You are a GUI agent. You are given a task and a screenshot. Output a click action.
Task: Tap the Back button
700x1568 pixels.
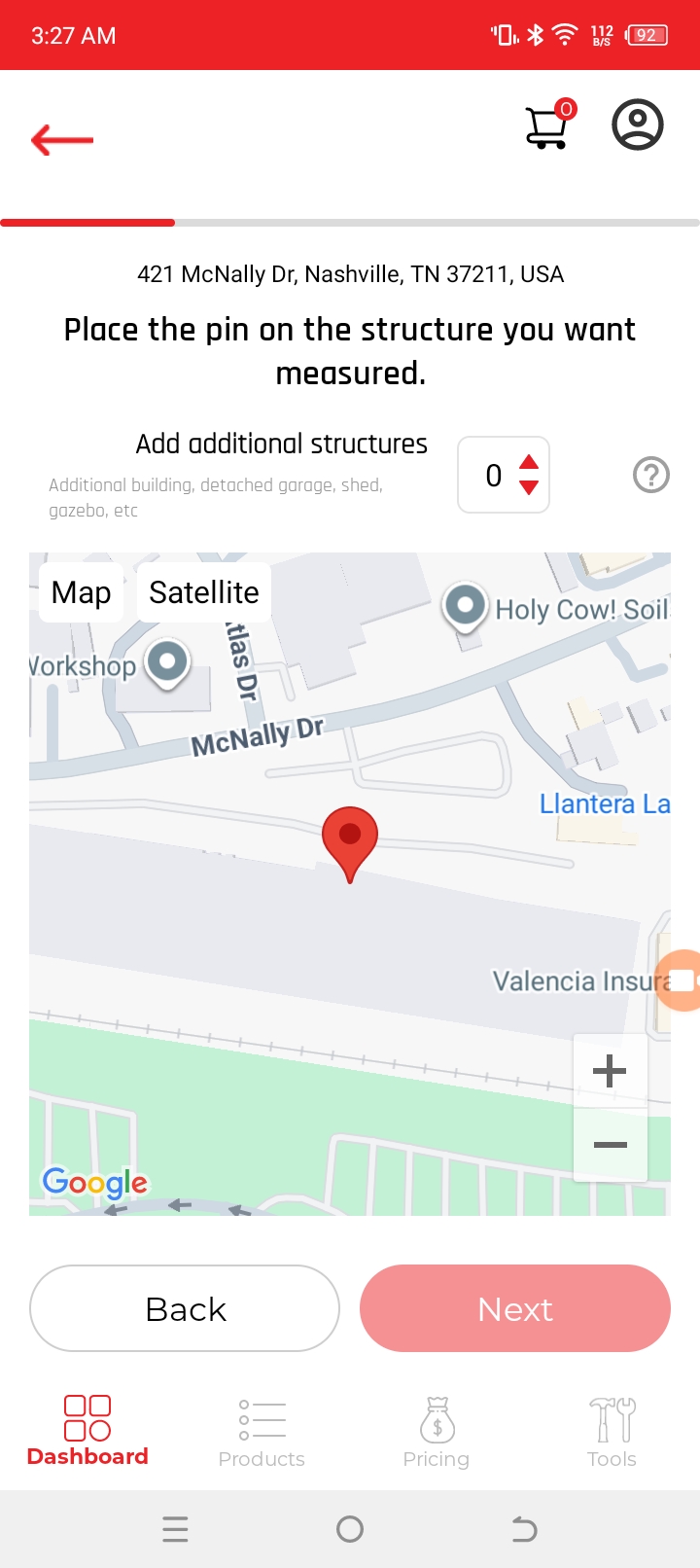coord(185,1308)
